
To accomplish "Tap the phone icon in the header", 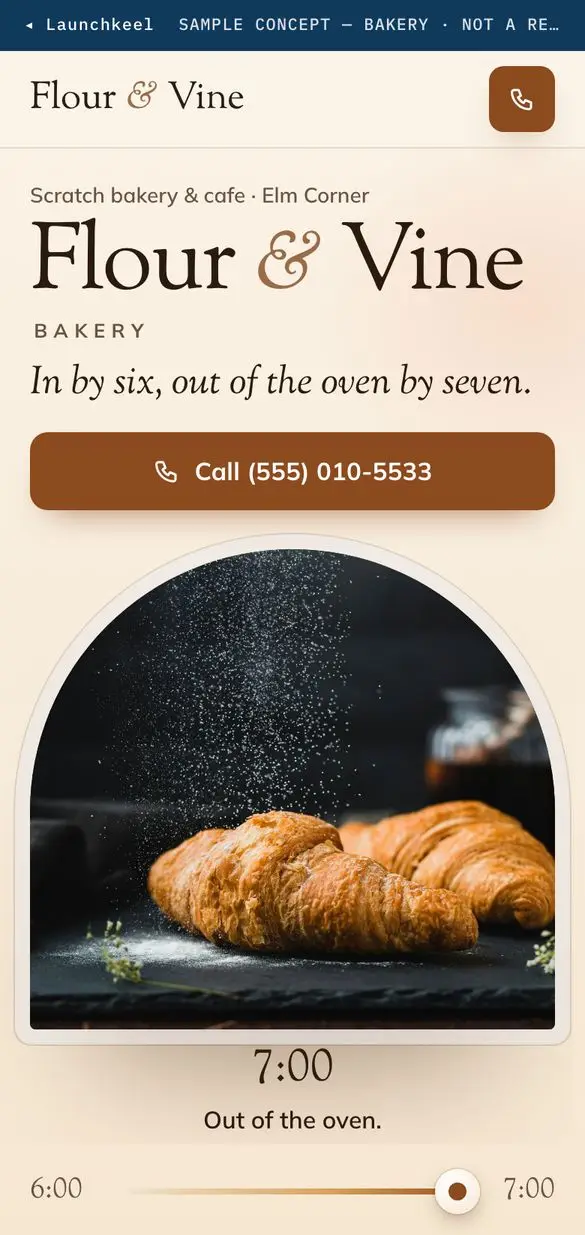I will 521,99.
